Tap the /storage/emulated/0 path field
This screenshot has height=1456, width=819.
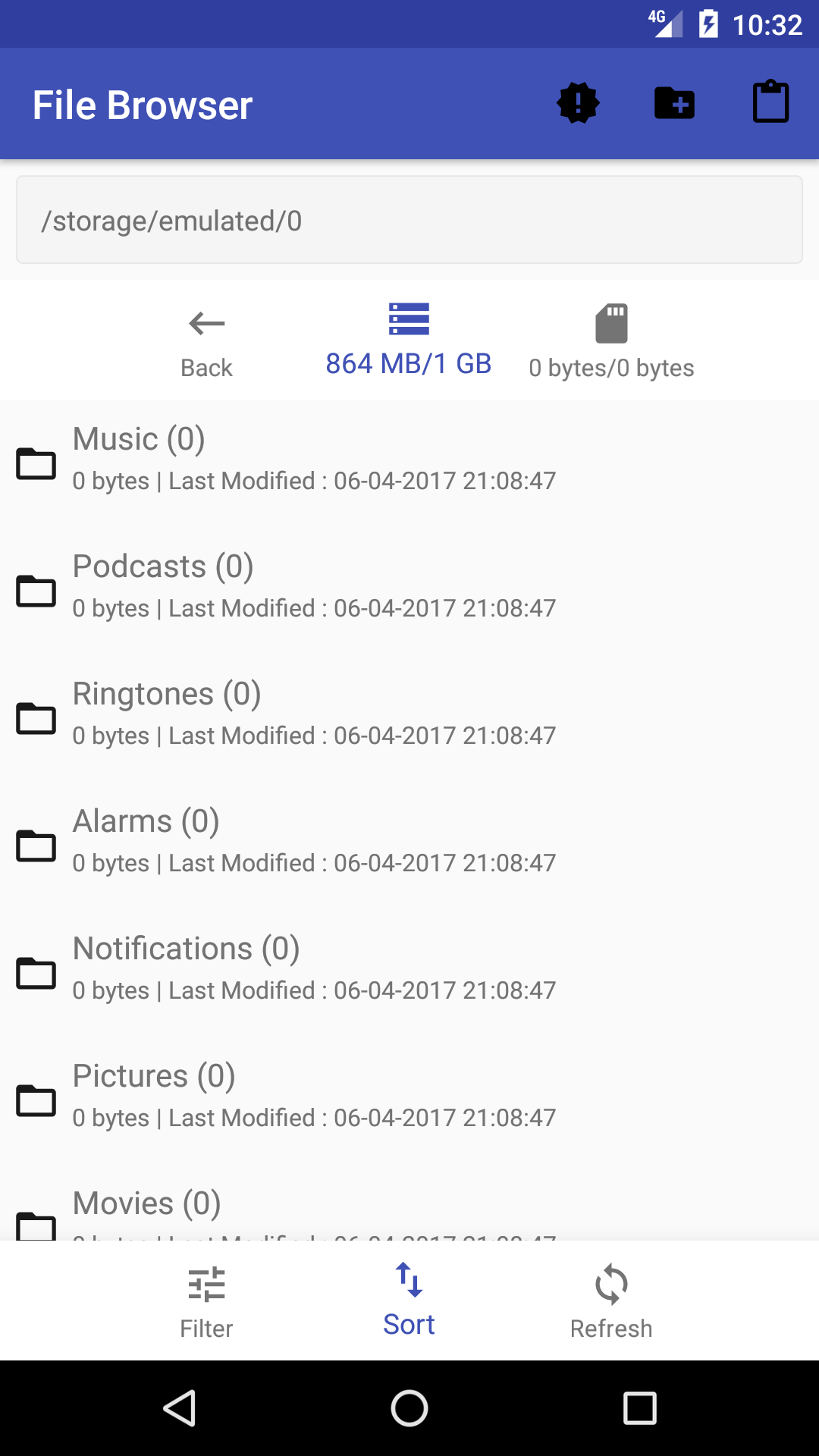coord(409,221)
